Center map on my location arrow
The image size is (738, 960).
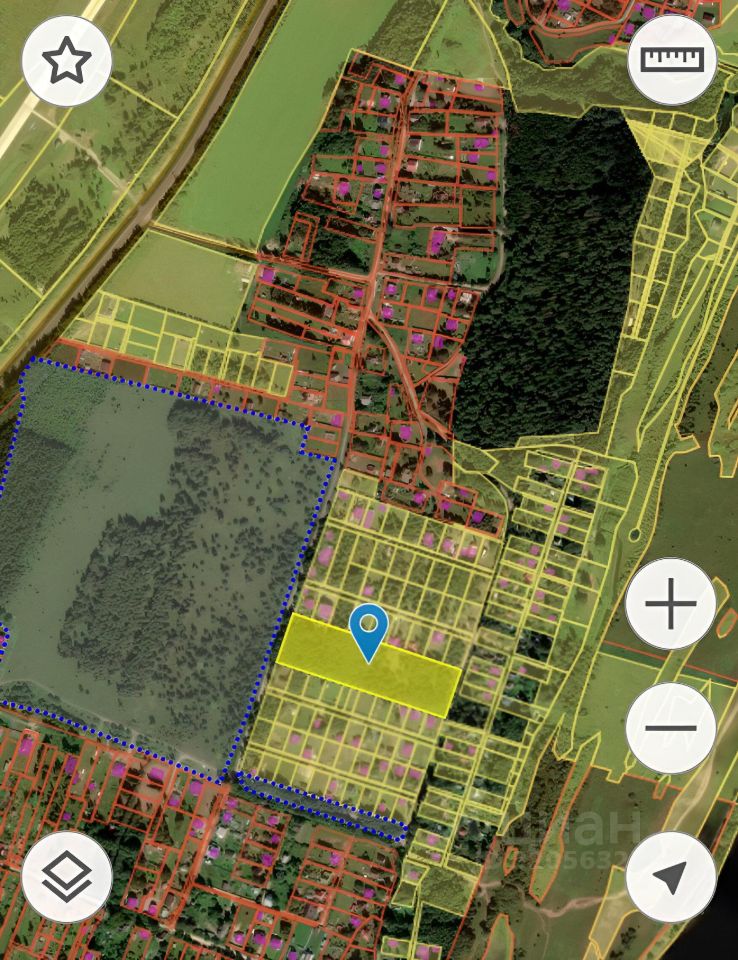click(x=671, y=877)
